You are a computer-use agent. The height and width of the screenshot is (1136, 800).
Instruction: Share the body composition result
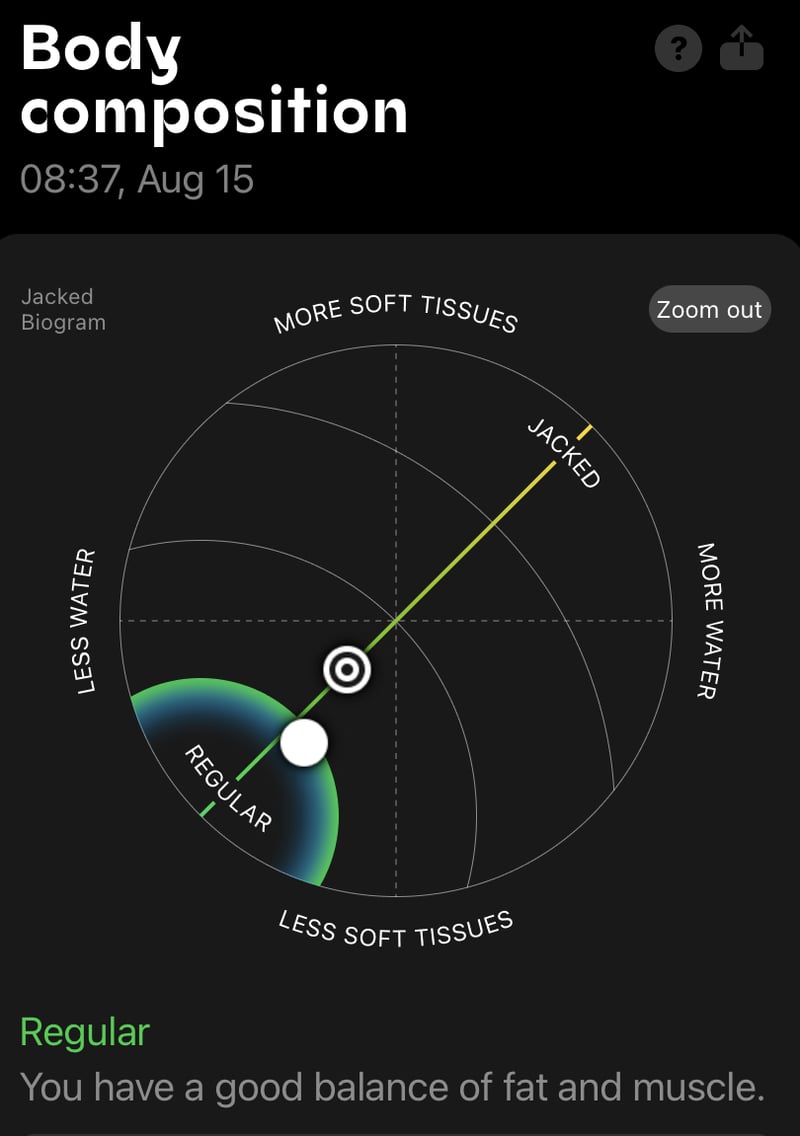pyautogui.click(x=742, y=47)
